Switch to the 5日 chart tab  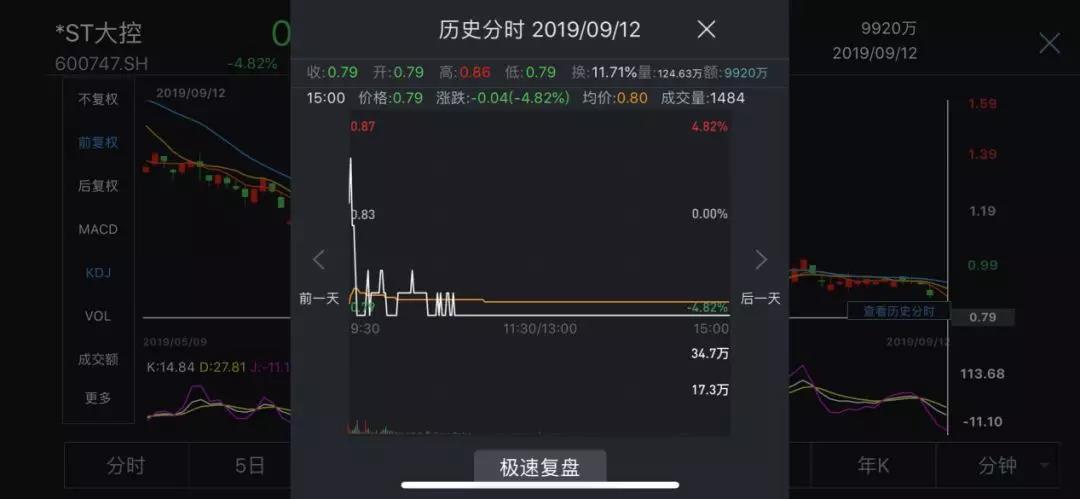(250, 466)
